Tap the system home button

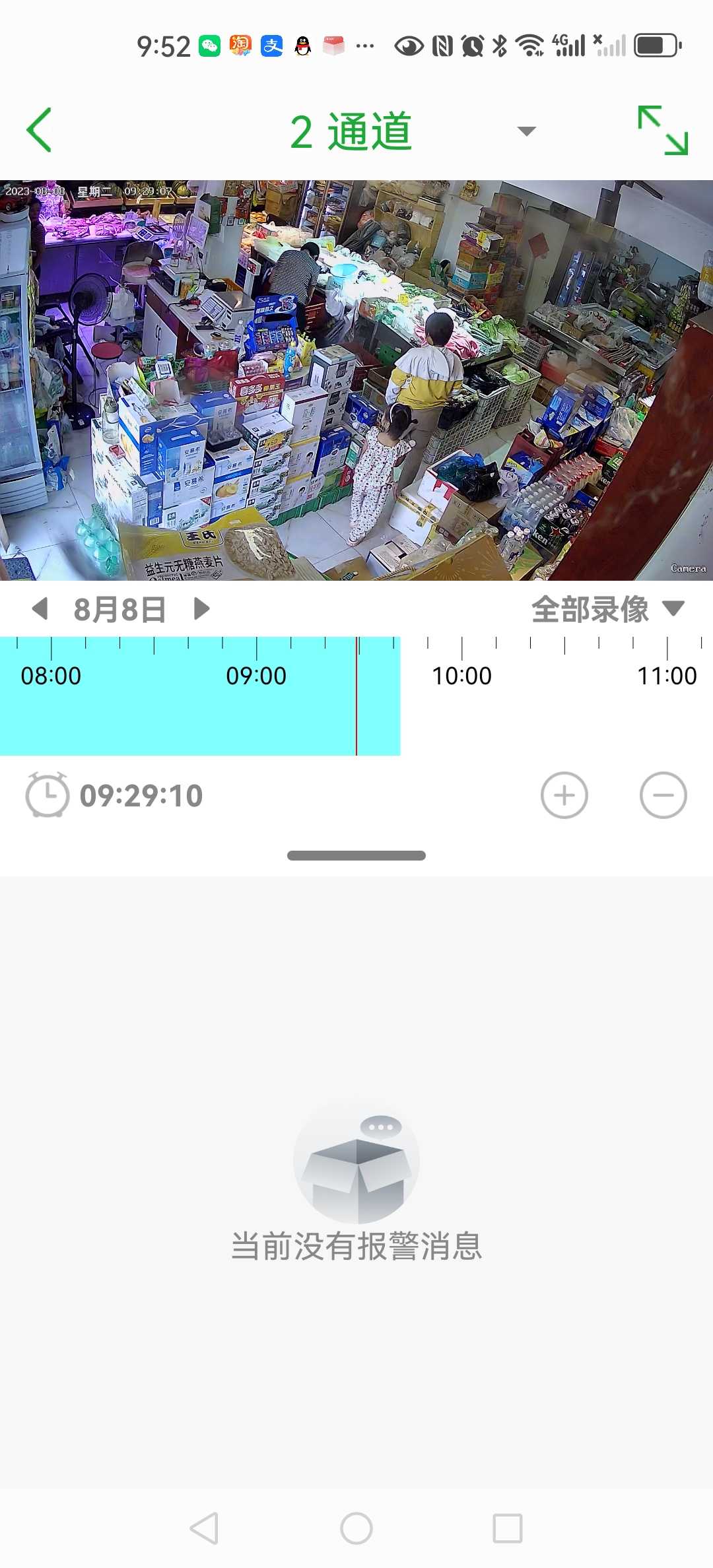[356, 1528]
